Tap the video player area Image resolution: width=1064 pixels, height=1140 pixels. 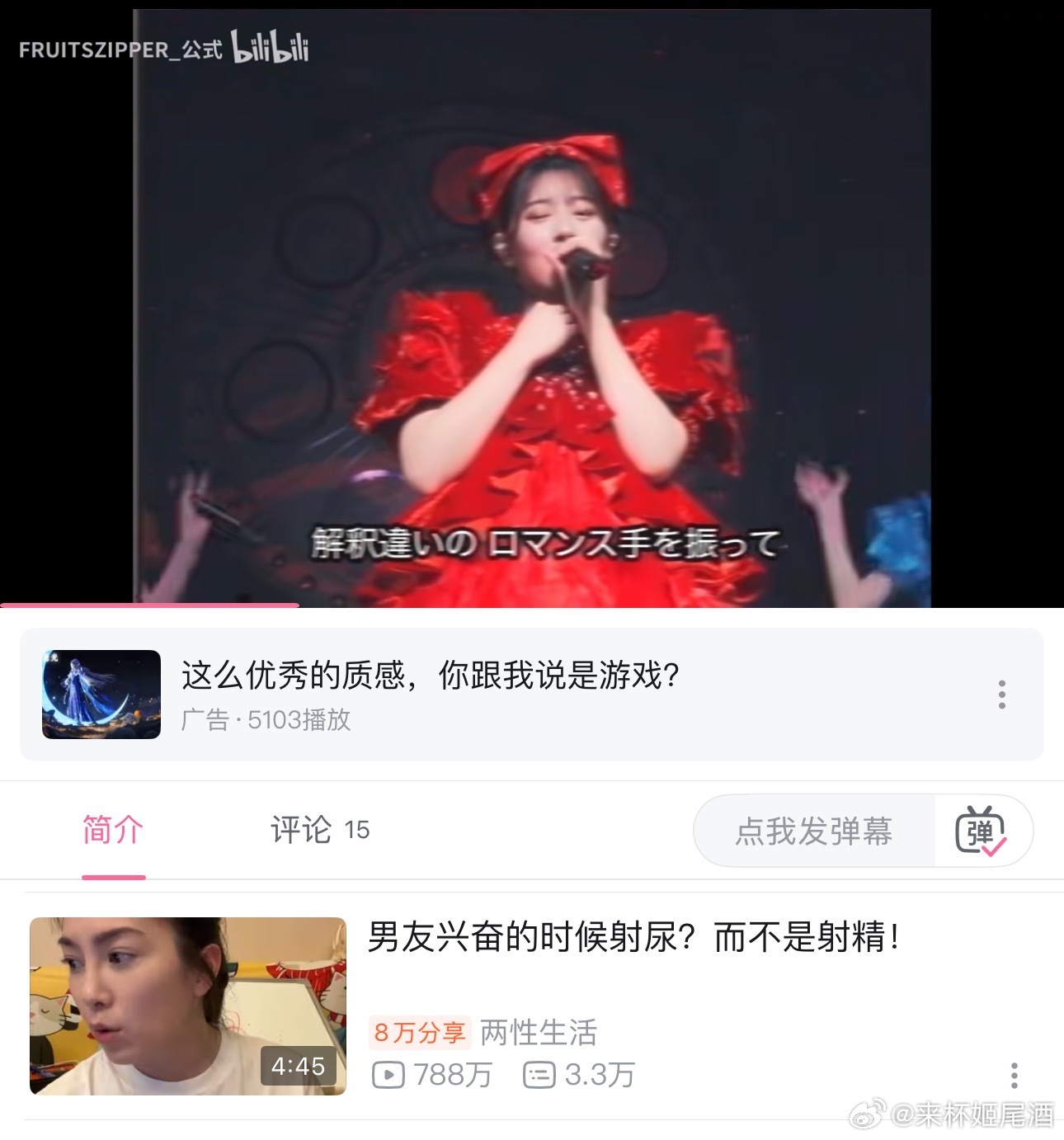[x=532, y=305]
